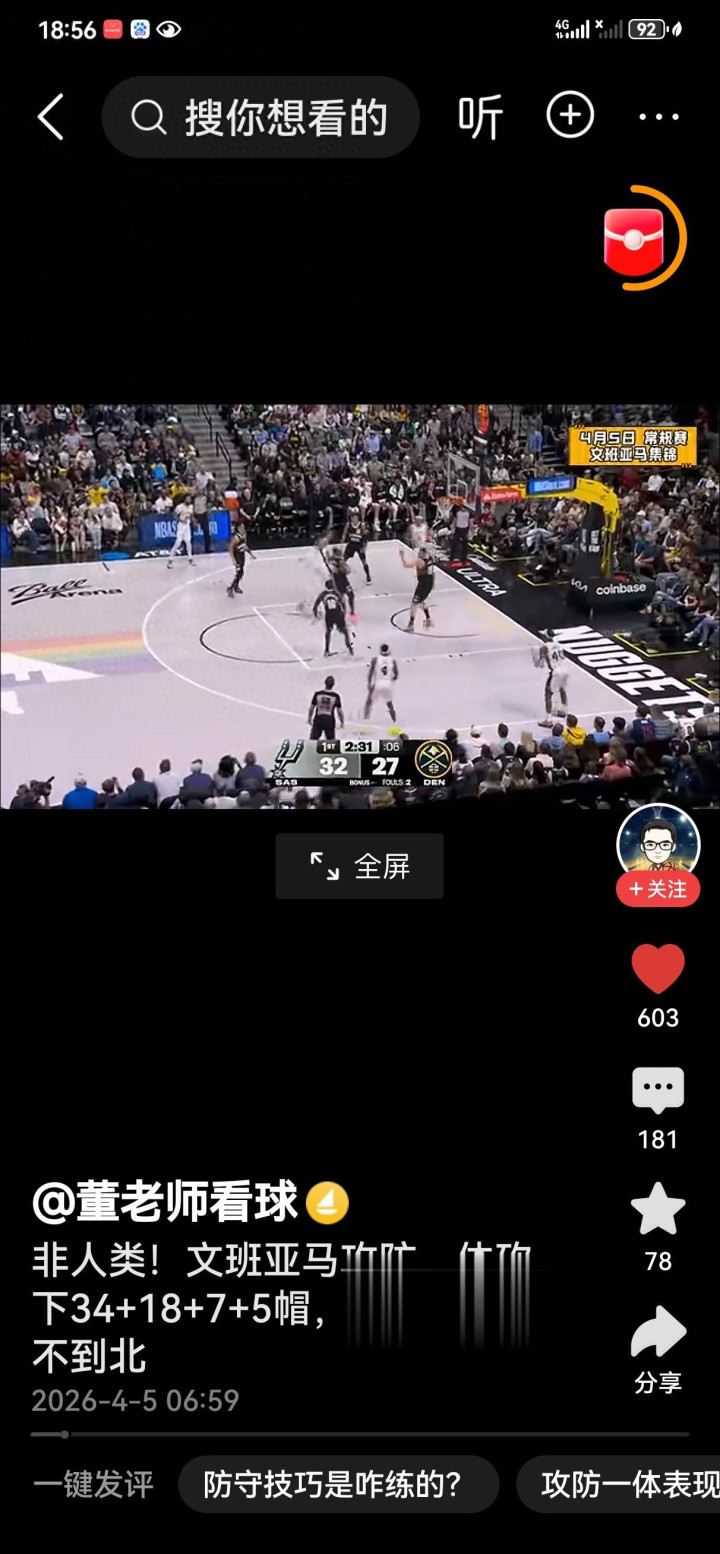Follow the author with +关注
720x1554 pixels.
[657, 889]
